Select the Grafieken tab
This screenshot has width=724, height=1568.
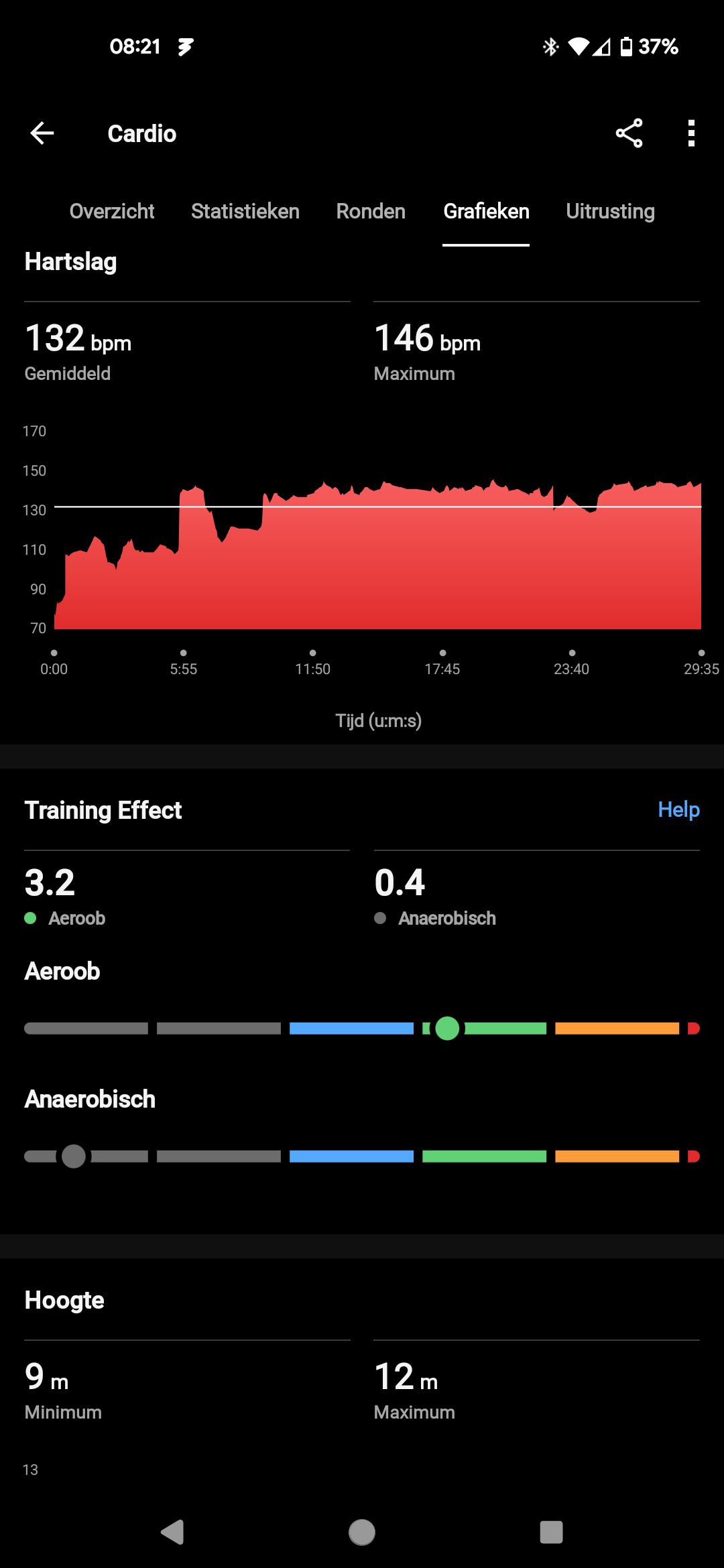point(486,212)
